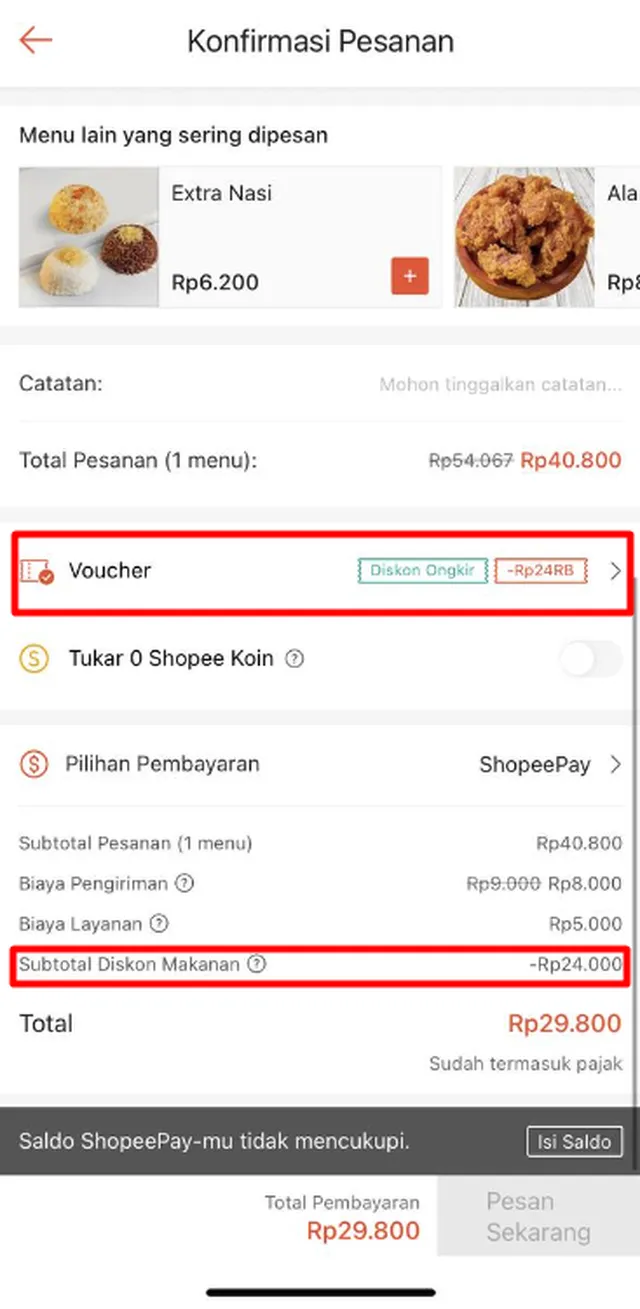View Biaya Pengiriman info icon
This screenshot has width=640, height=1309.
(x=184, y=884)
